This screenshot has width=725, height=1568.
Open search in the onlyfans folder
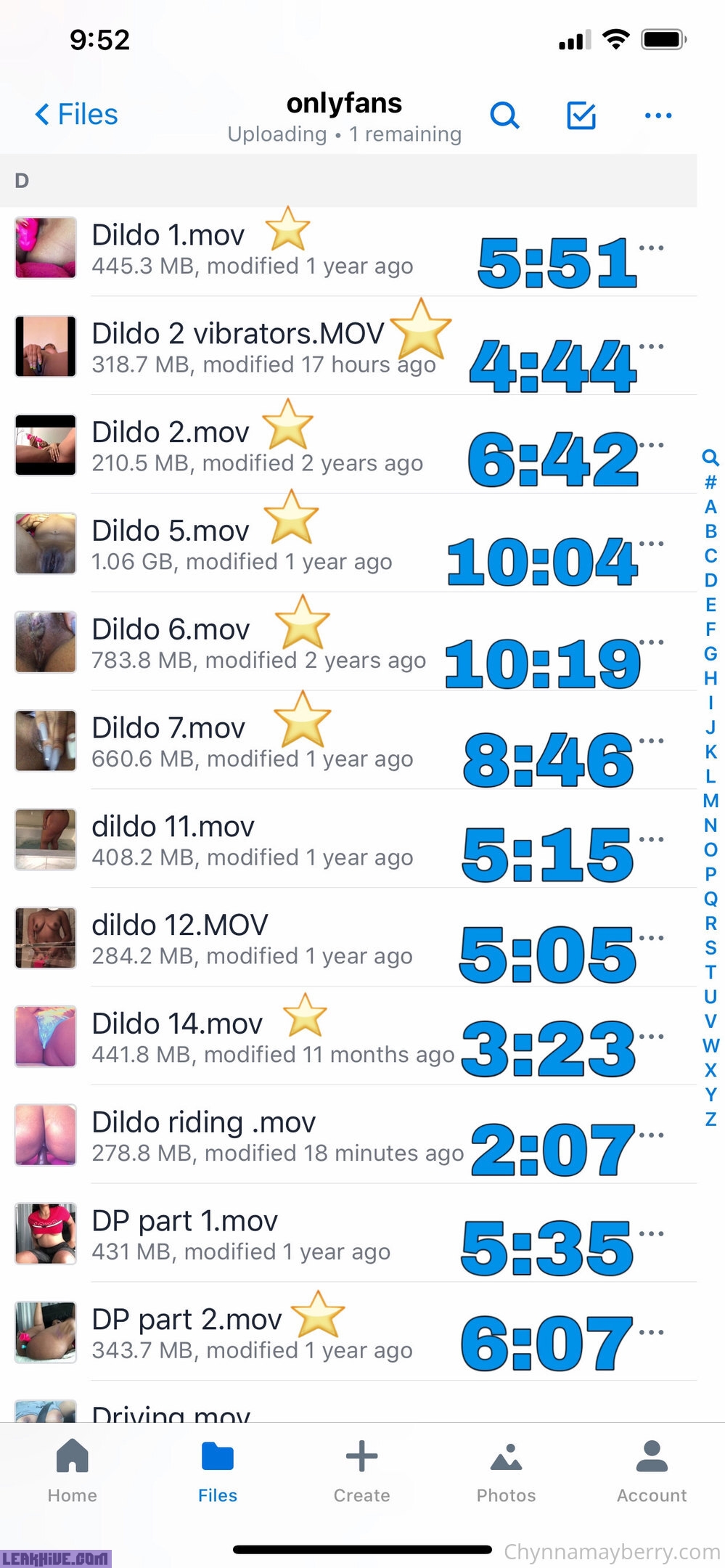click(x=504, y=115)
